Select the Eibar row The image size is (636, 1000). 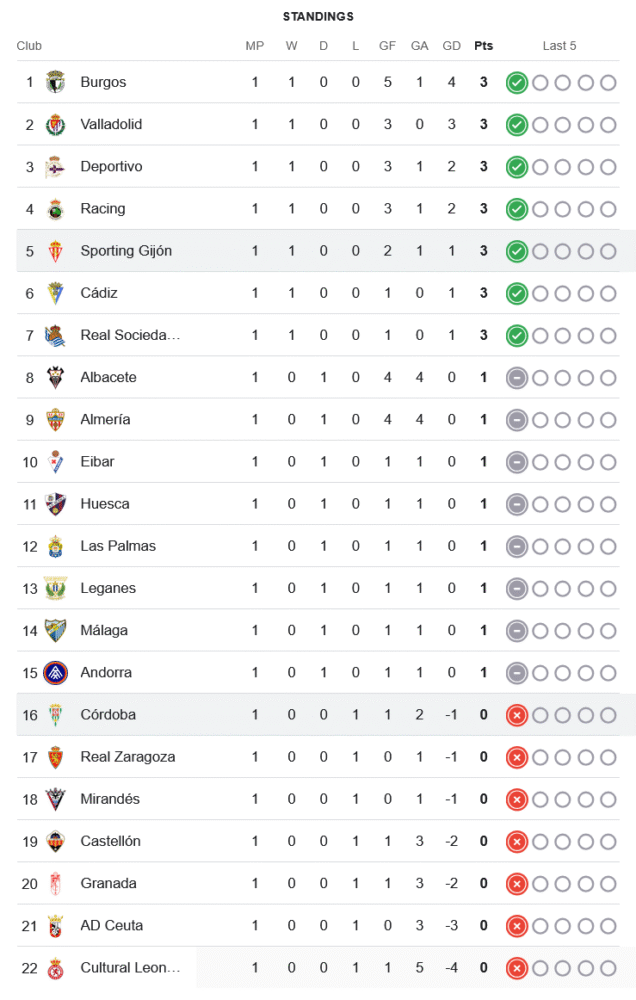[x=97, y=461]
